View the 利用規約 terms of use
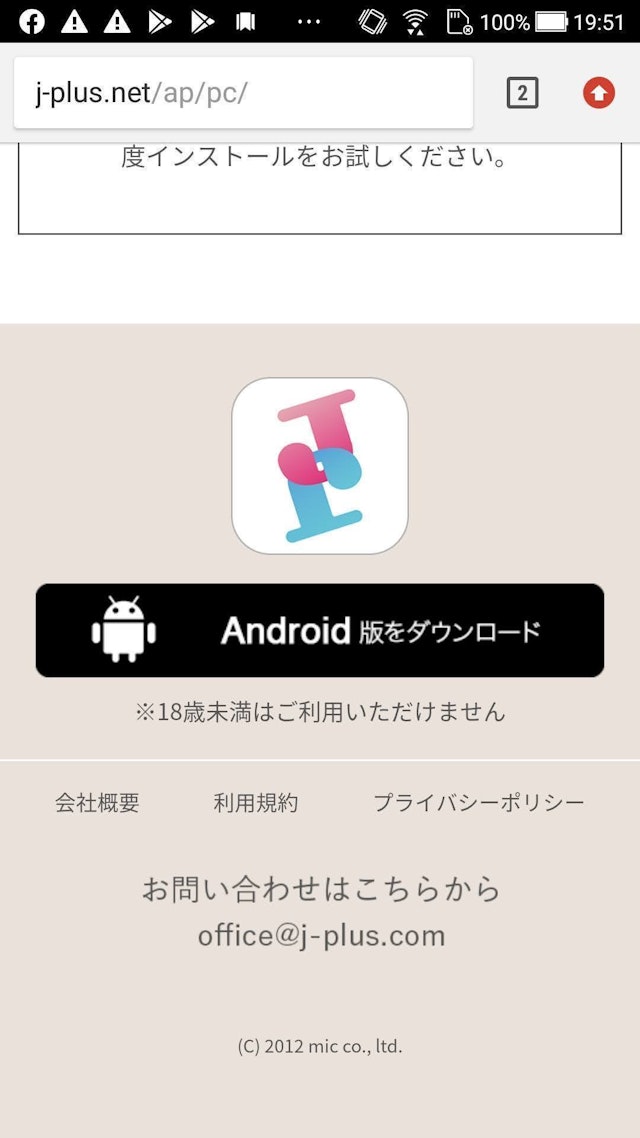 pyautogui.click(x=255, y=802)
